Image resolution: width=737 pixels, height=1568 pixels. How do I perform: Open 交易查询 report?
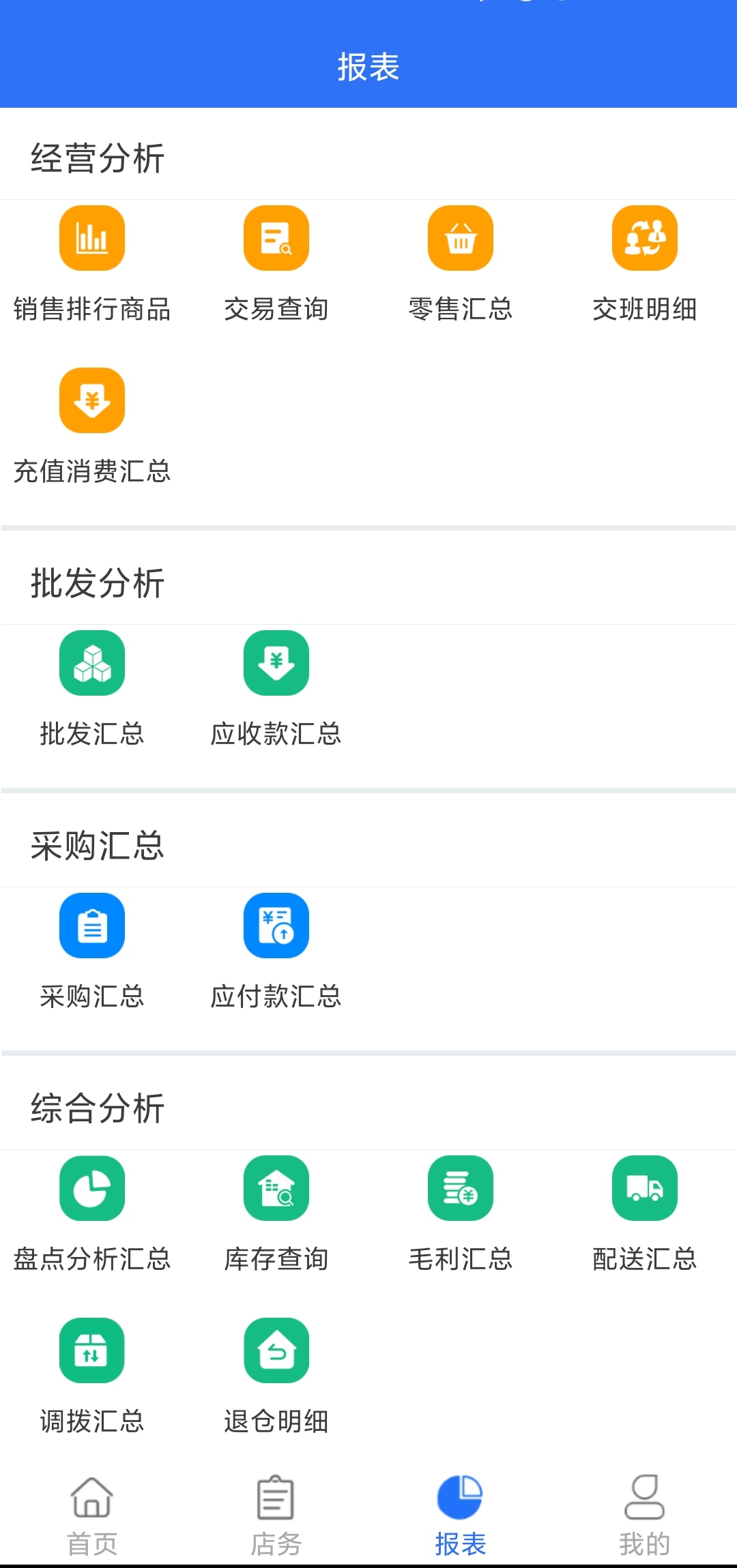click(x=276, y=239)
